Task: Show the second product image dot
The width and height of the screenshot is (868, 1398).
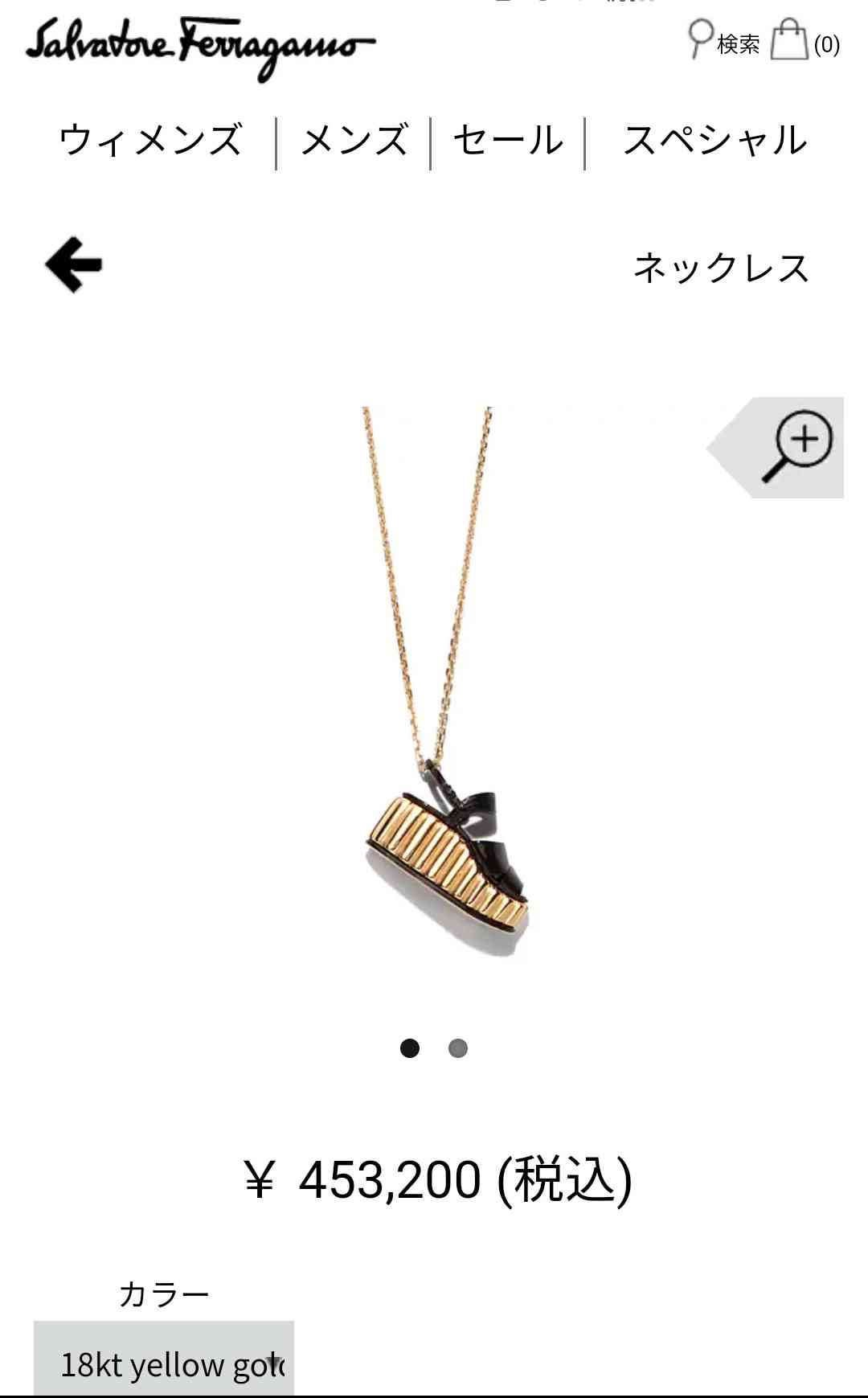Action: pyautogui.click(x=458, y=1048)
